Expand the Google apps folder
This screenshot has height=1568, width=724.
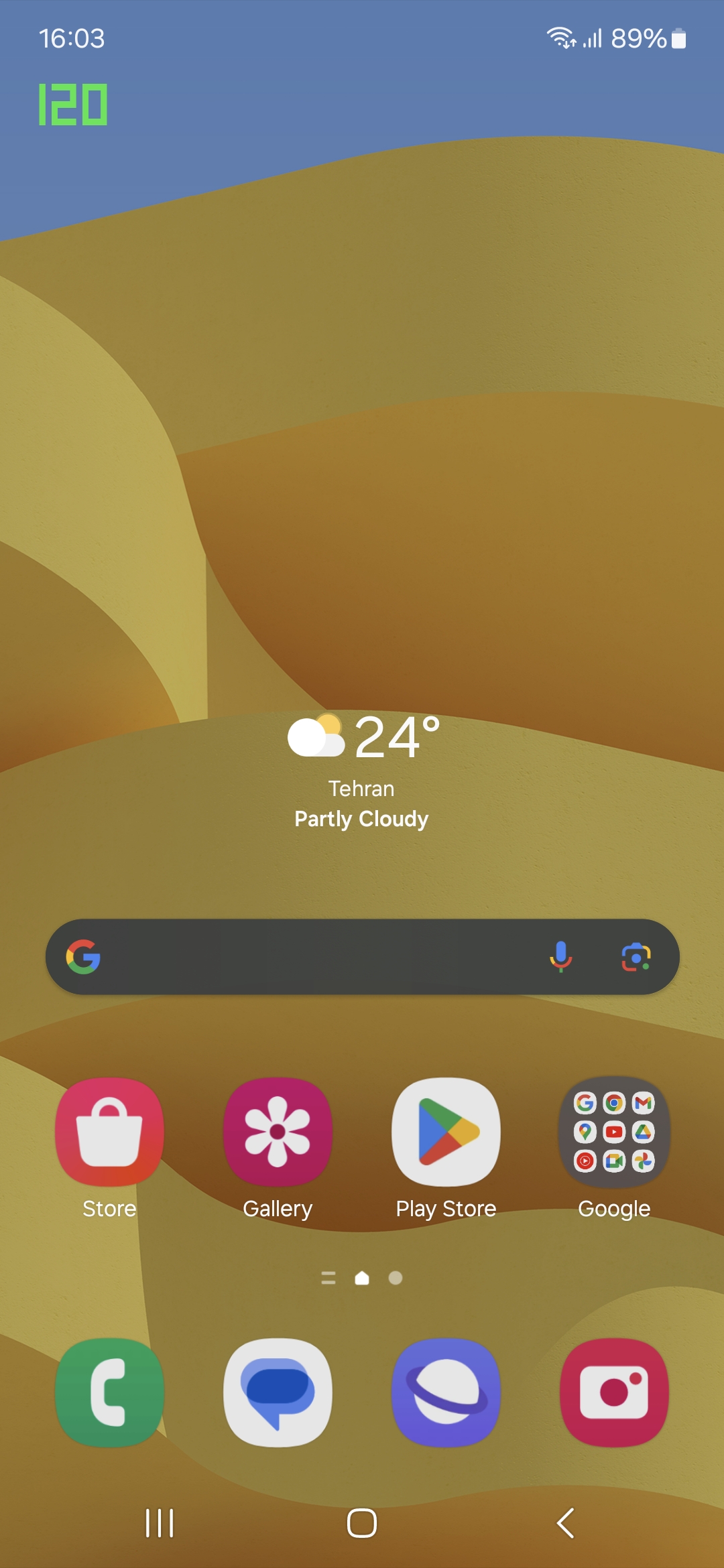(x=614, y=1132)
